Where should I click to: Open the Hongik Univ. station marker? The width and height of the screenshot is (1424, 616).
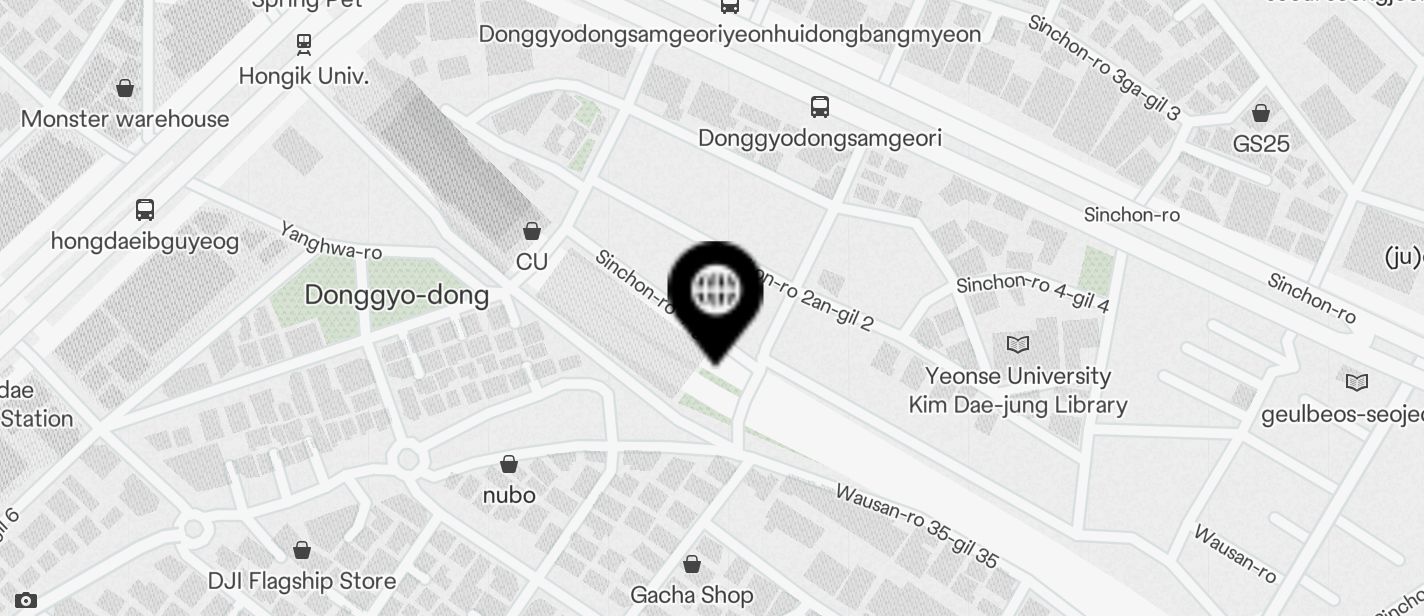tap(304, 44)
